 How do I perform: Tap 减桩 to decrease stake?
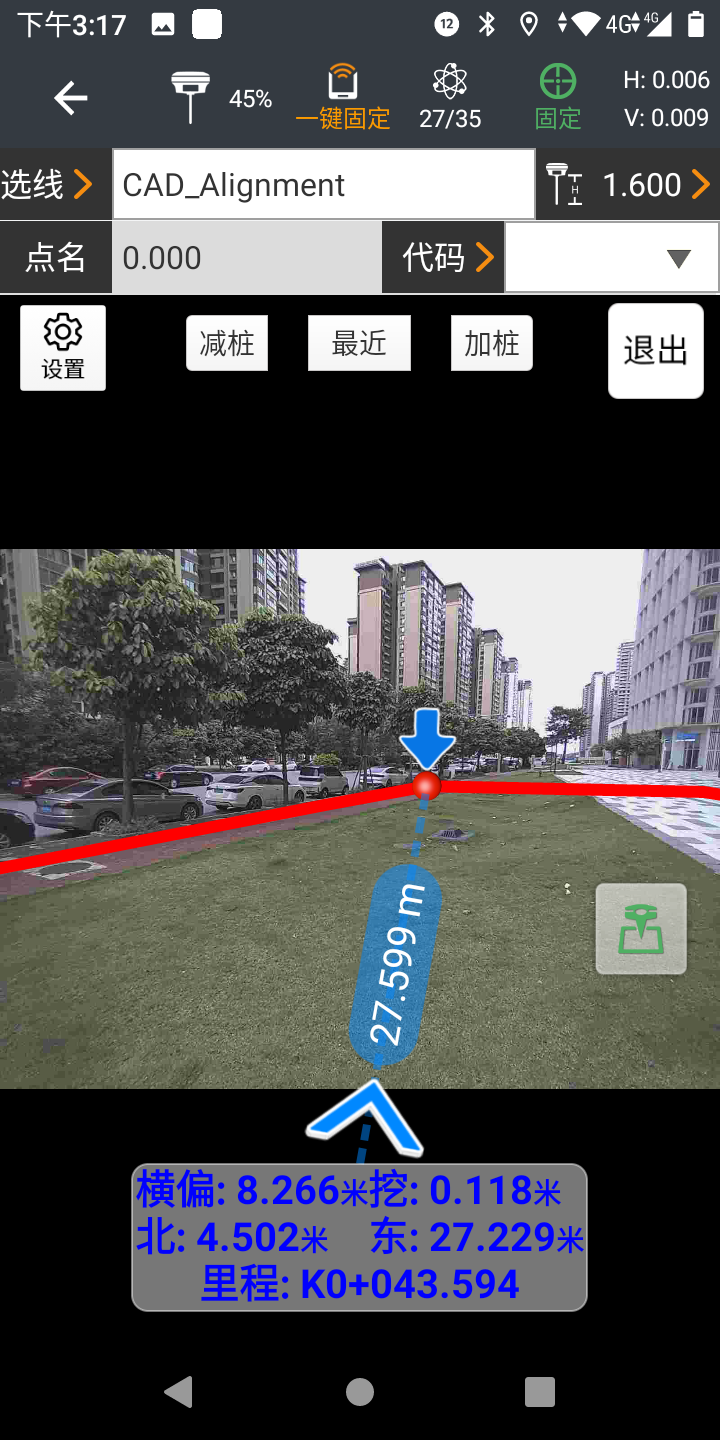click(227, 344)
